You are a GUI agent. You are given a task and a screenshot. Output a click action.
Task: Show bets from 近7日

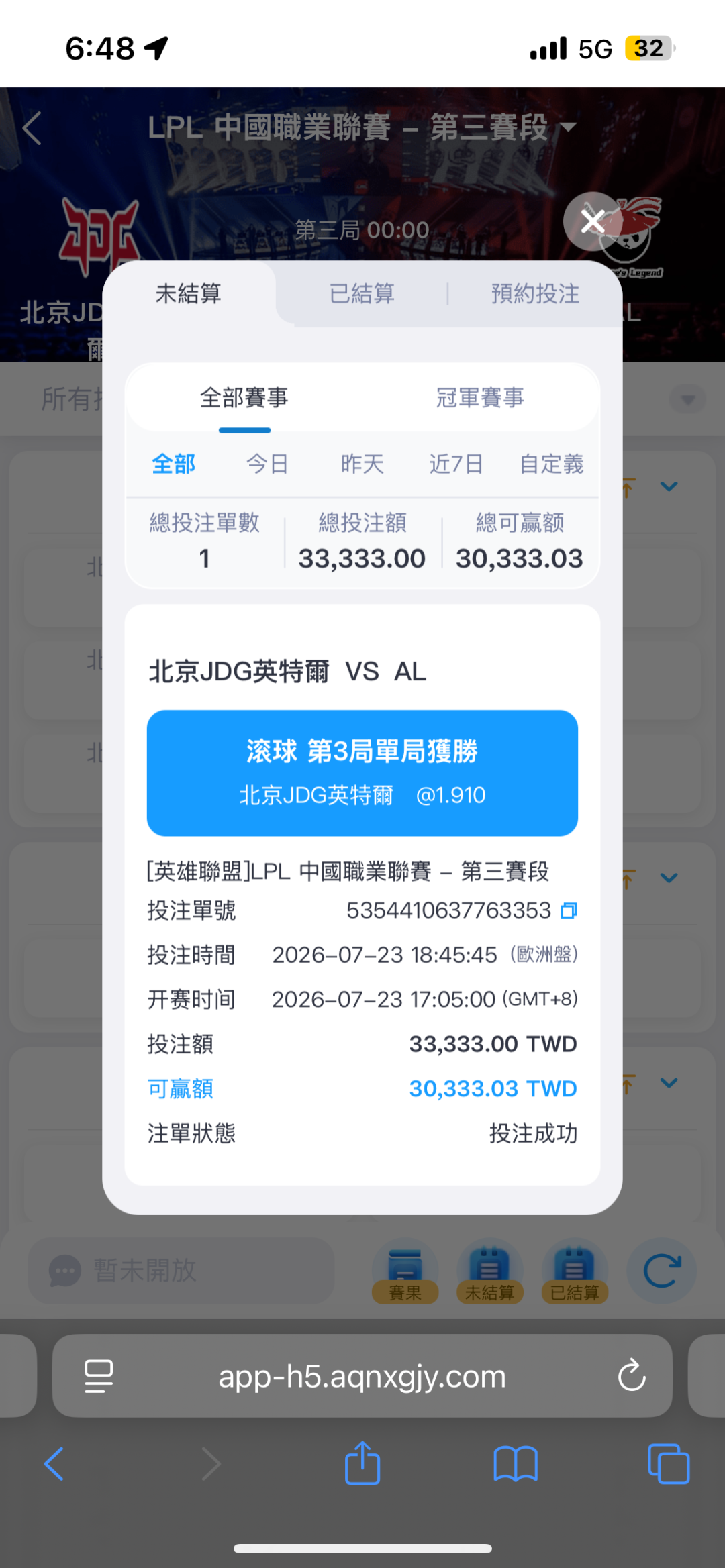pos(456,464)
